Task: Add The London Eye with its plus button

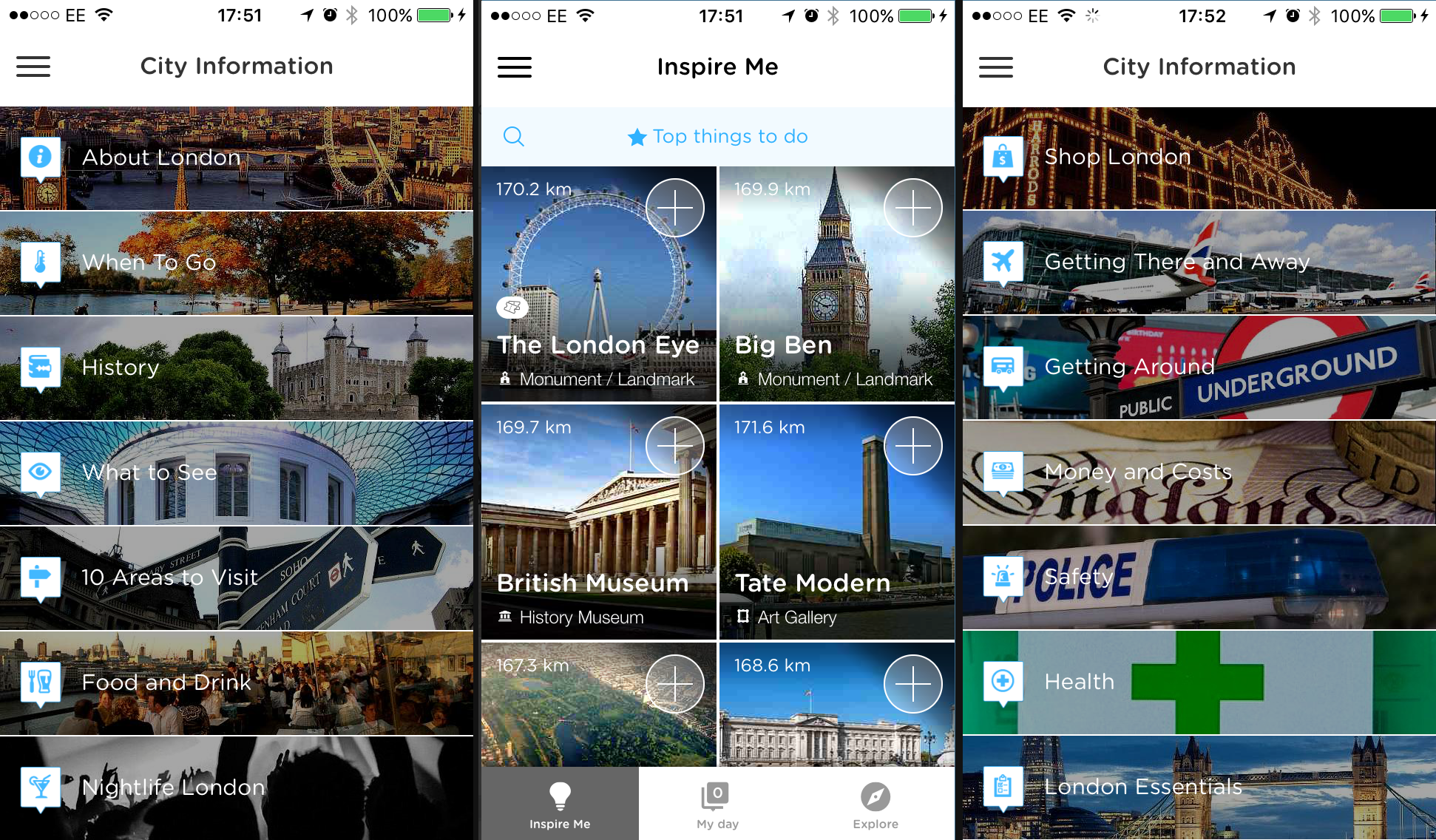Action: [x=674, y=208]
